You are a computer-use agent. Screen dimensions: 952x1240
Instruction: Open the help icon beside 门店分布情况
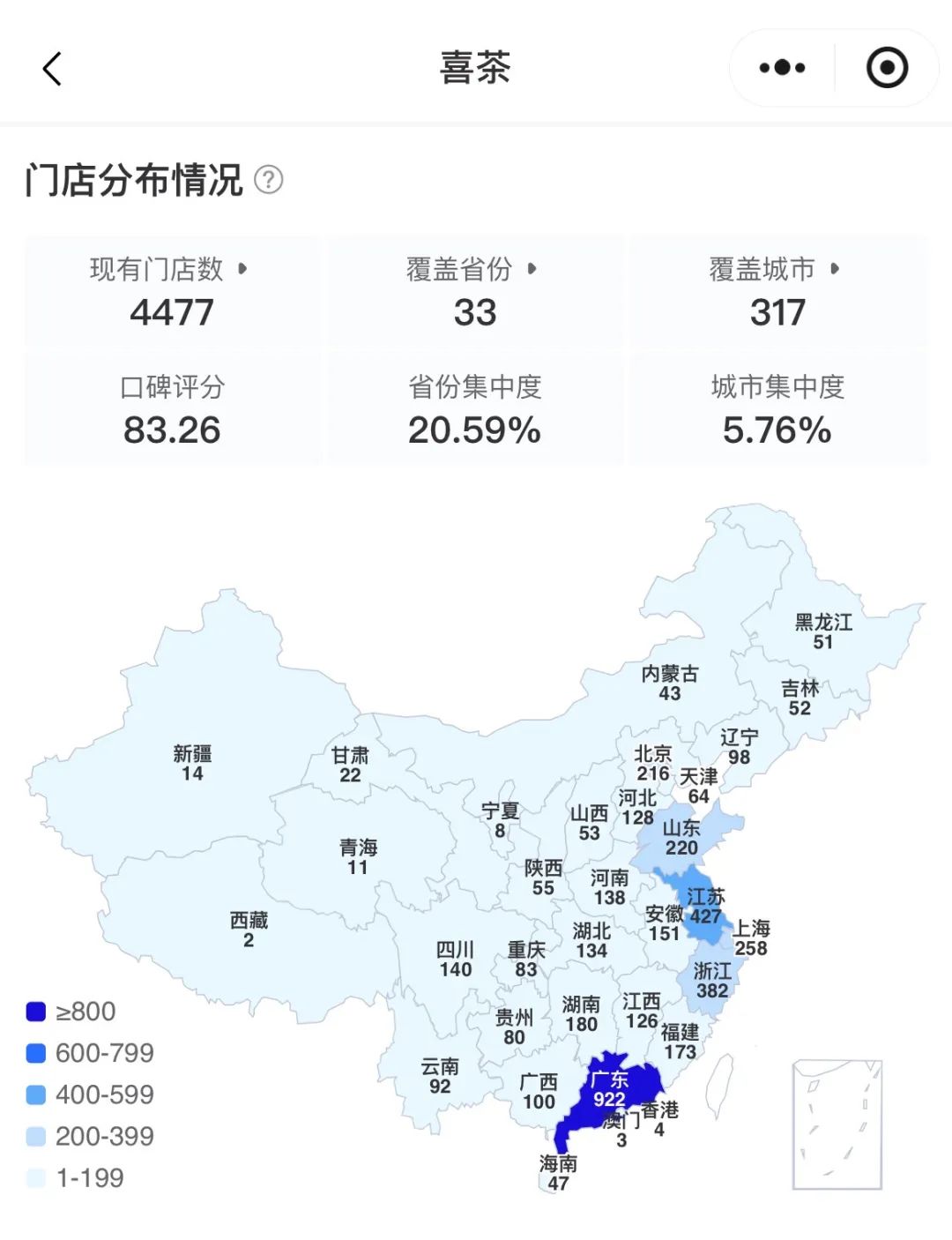point(269,180)
